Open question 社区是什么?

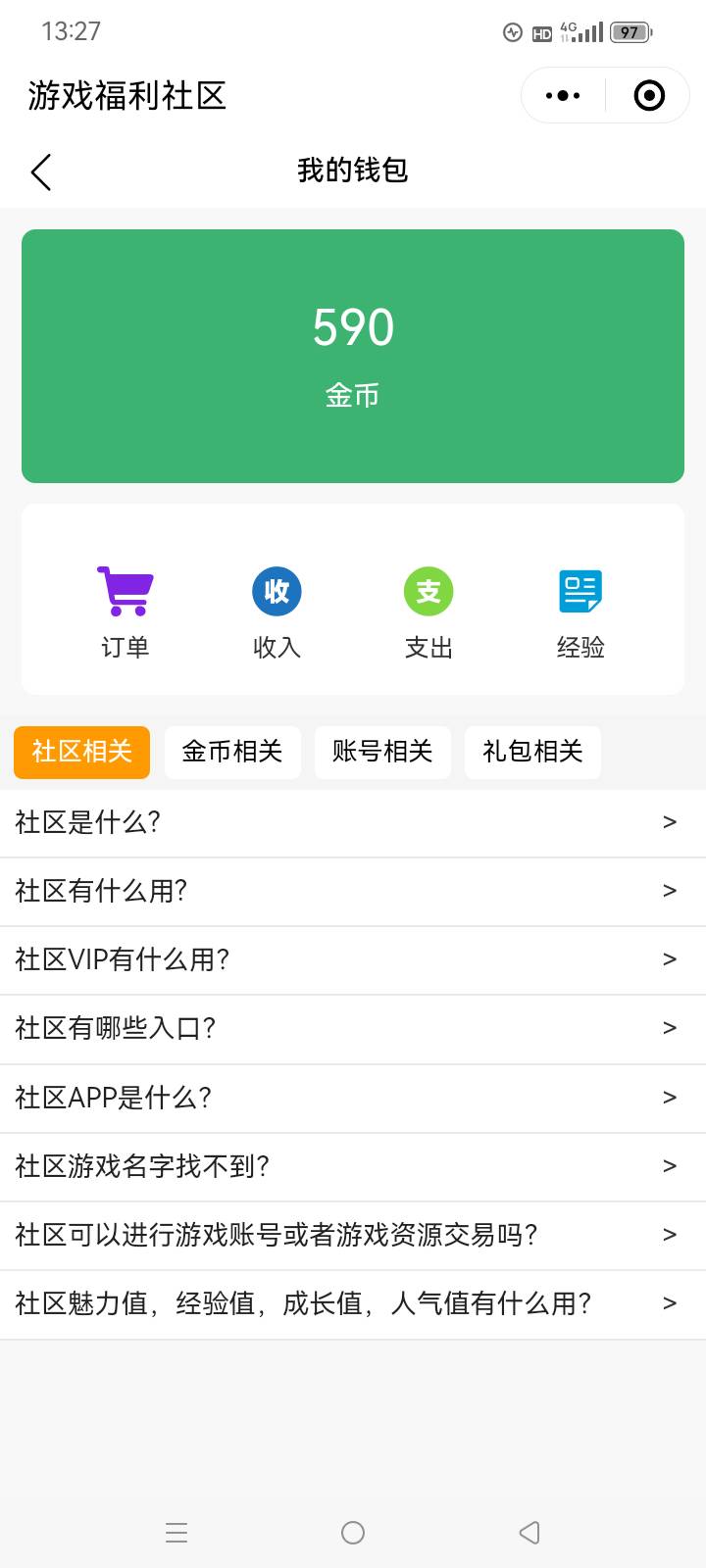353,823
